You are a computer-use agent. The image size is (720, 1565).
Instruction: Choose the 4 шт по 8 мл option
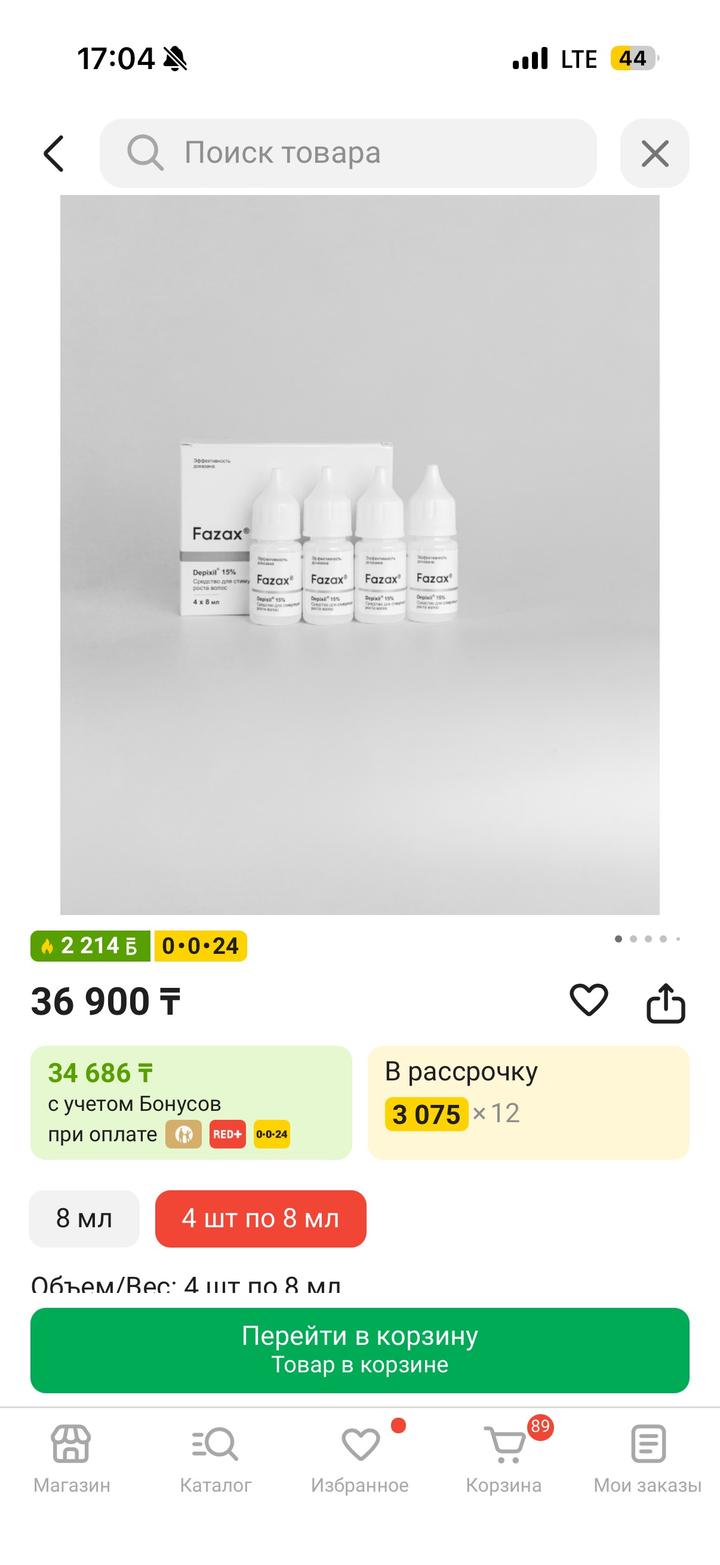[260, 1218]
